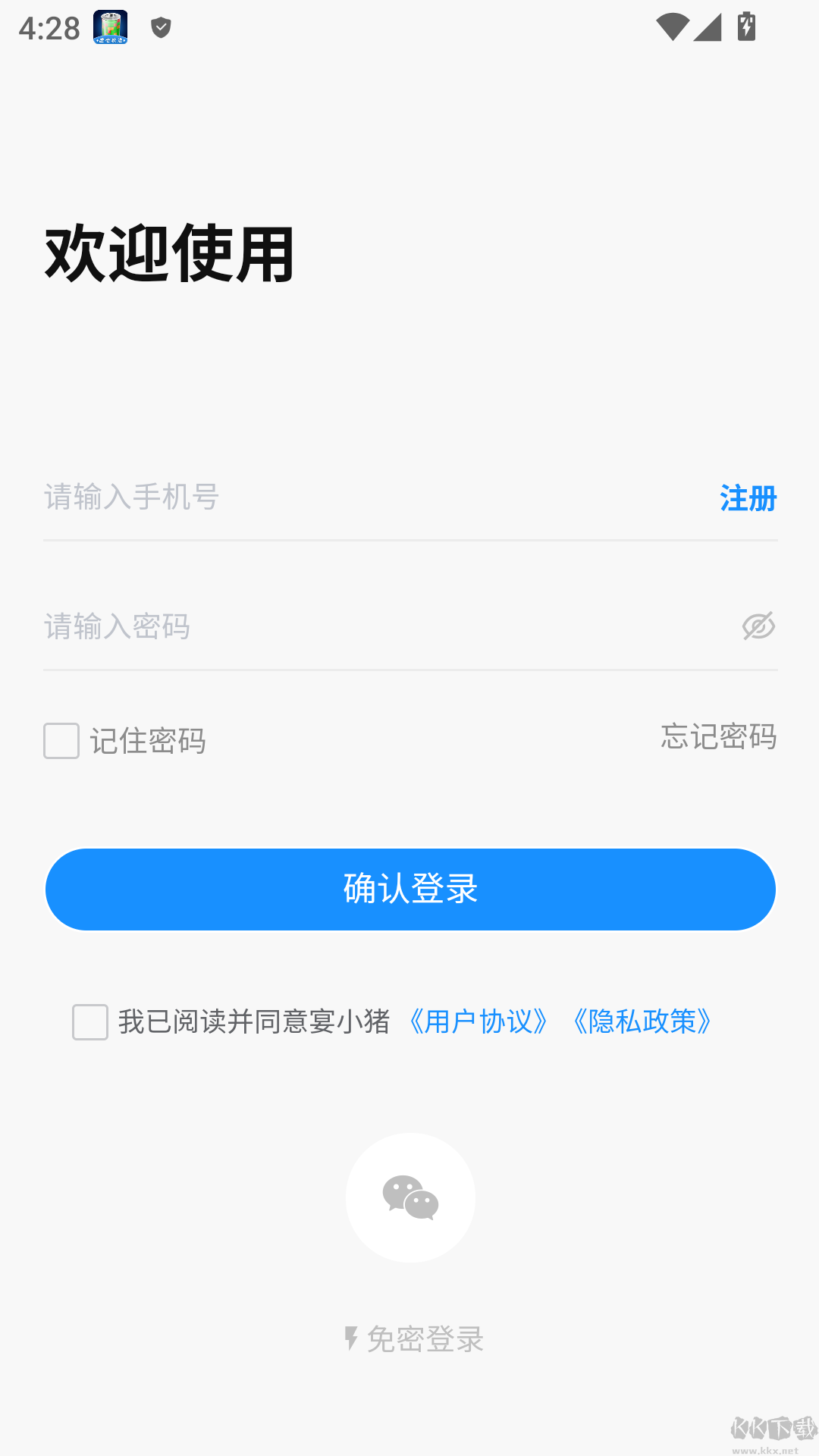Tap the shield icon in the status bar
Image resolution: width=819 pixels, height=1456 pixels.
[x=160, y=28]
